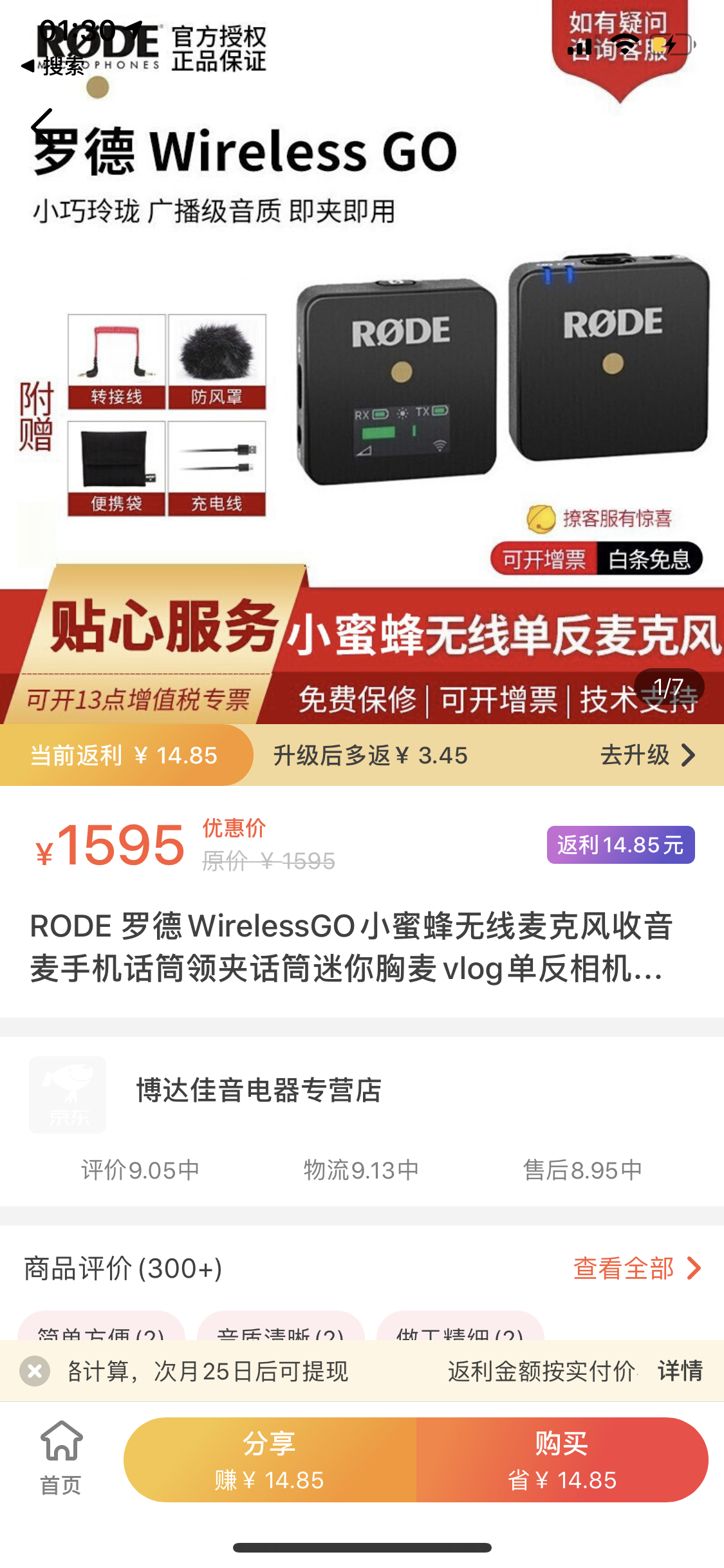724x1568 pixels.
Task: Dismiss the rebate notice banner
Action: (x=35, y=1371)
